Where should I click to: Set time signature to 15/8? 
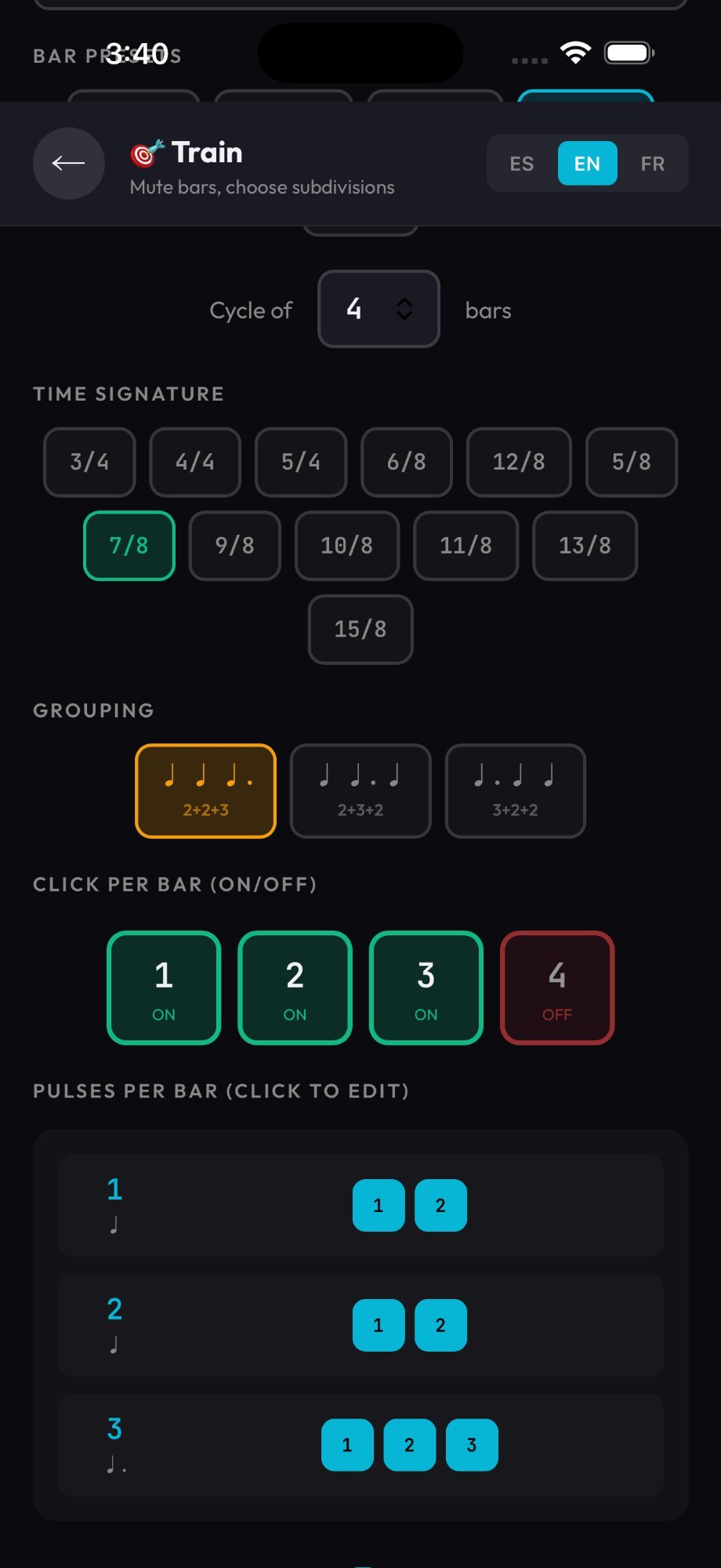pyautogui.click(x=360, y=630)
